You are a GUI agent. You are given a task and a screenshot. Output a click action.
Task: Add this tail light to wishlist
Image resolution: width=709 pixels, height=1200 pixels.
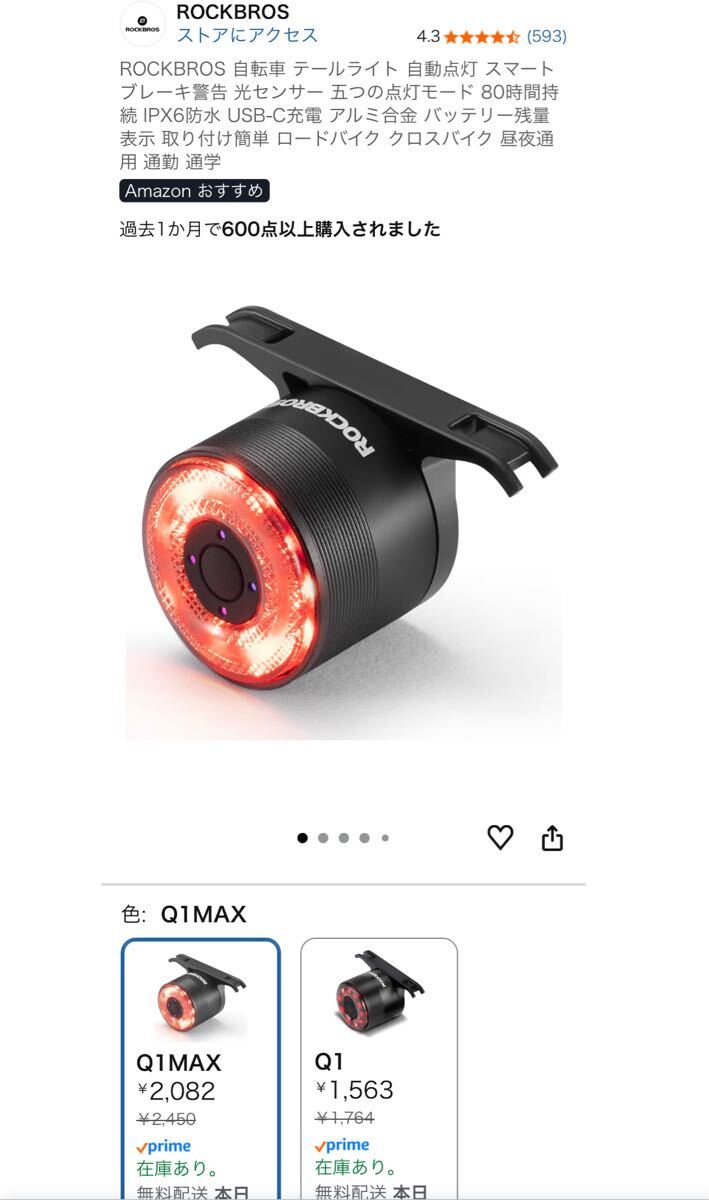tap(500, 837)
